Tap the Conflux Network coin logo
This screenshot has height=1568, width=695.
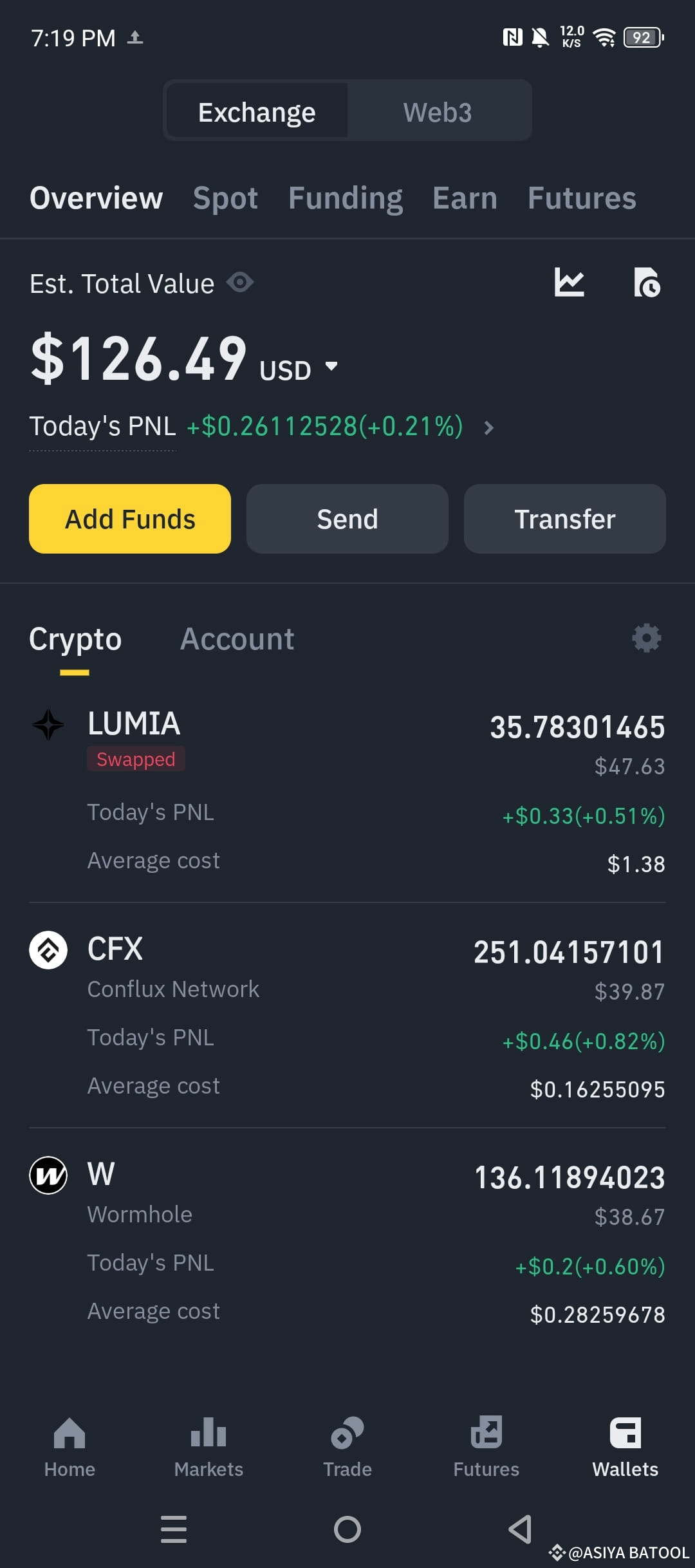click(x=48, y=949)
